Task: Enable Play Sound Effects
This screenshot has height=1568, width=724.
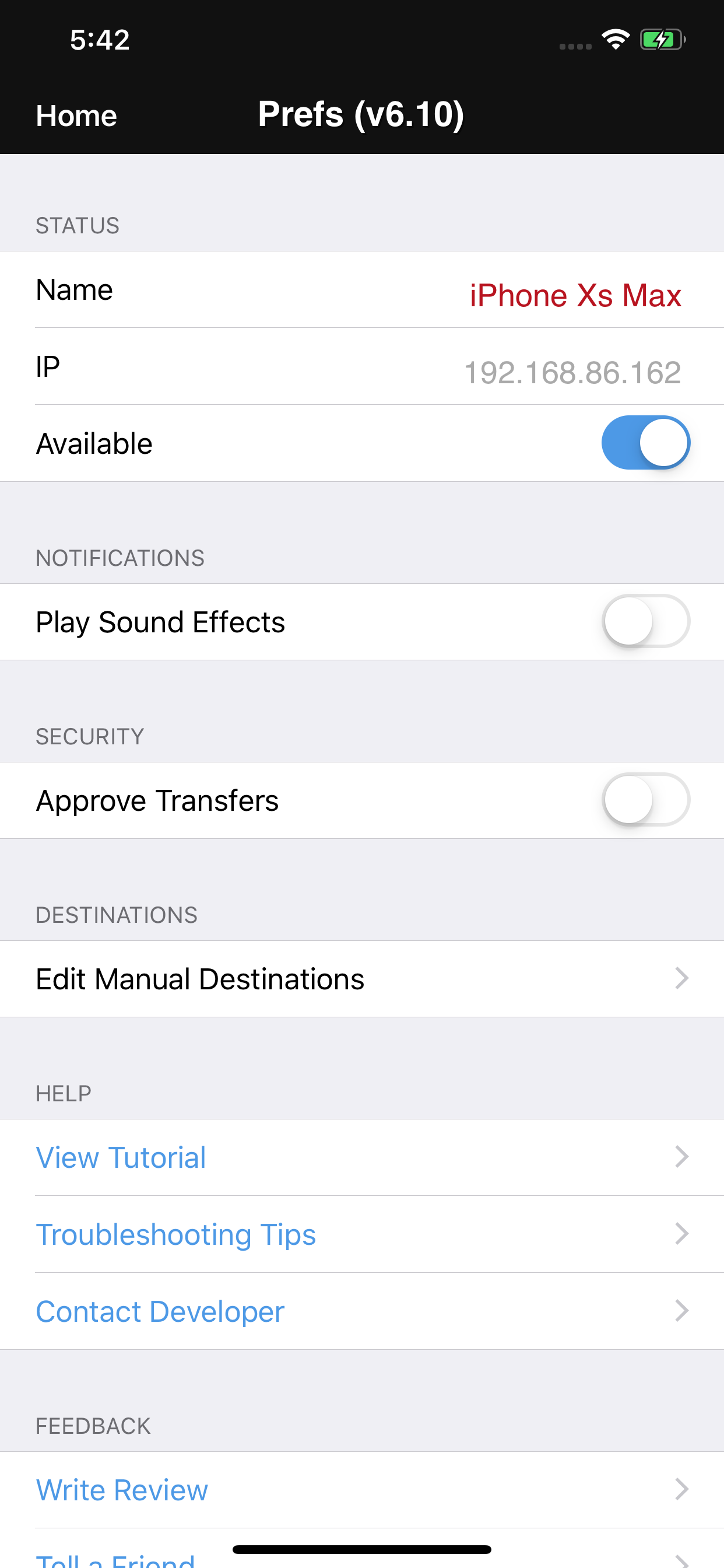Action: [645, 621]
